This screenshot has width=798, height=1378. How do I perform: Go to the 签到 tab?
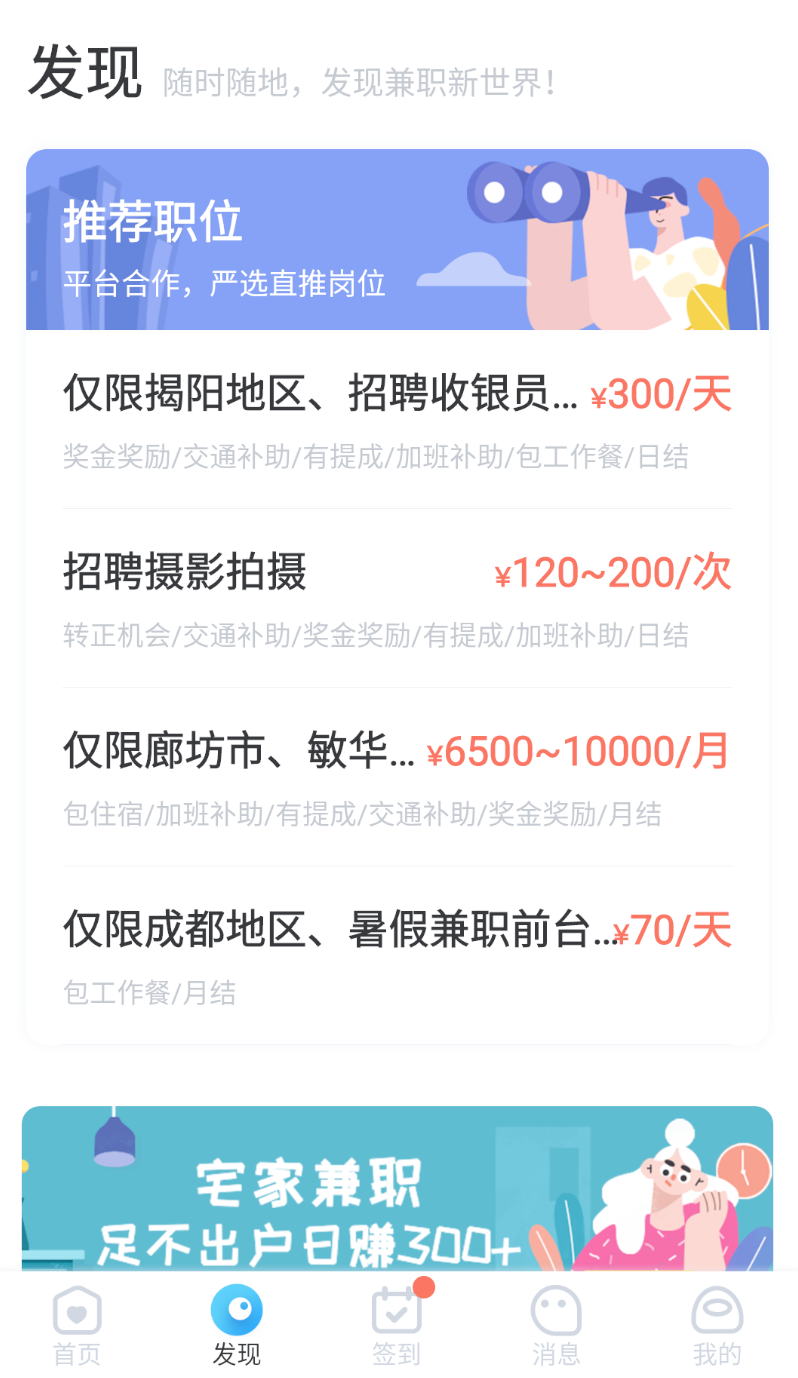pos(397,1325)
